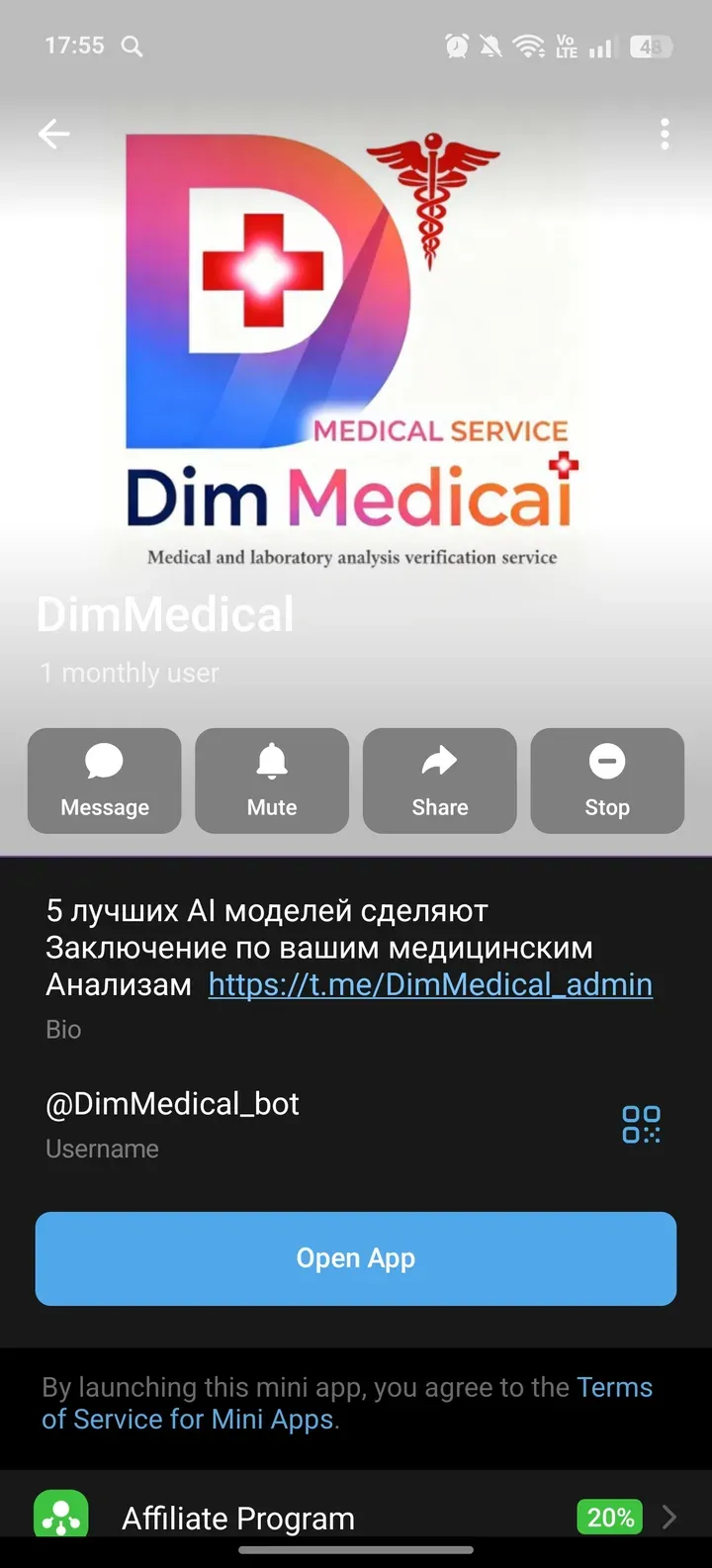Tap the 20% commission badge
The image size is (712, 1568).
click(x=608, y=1517)
